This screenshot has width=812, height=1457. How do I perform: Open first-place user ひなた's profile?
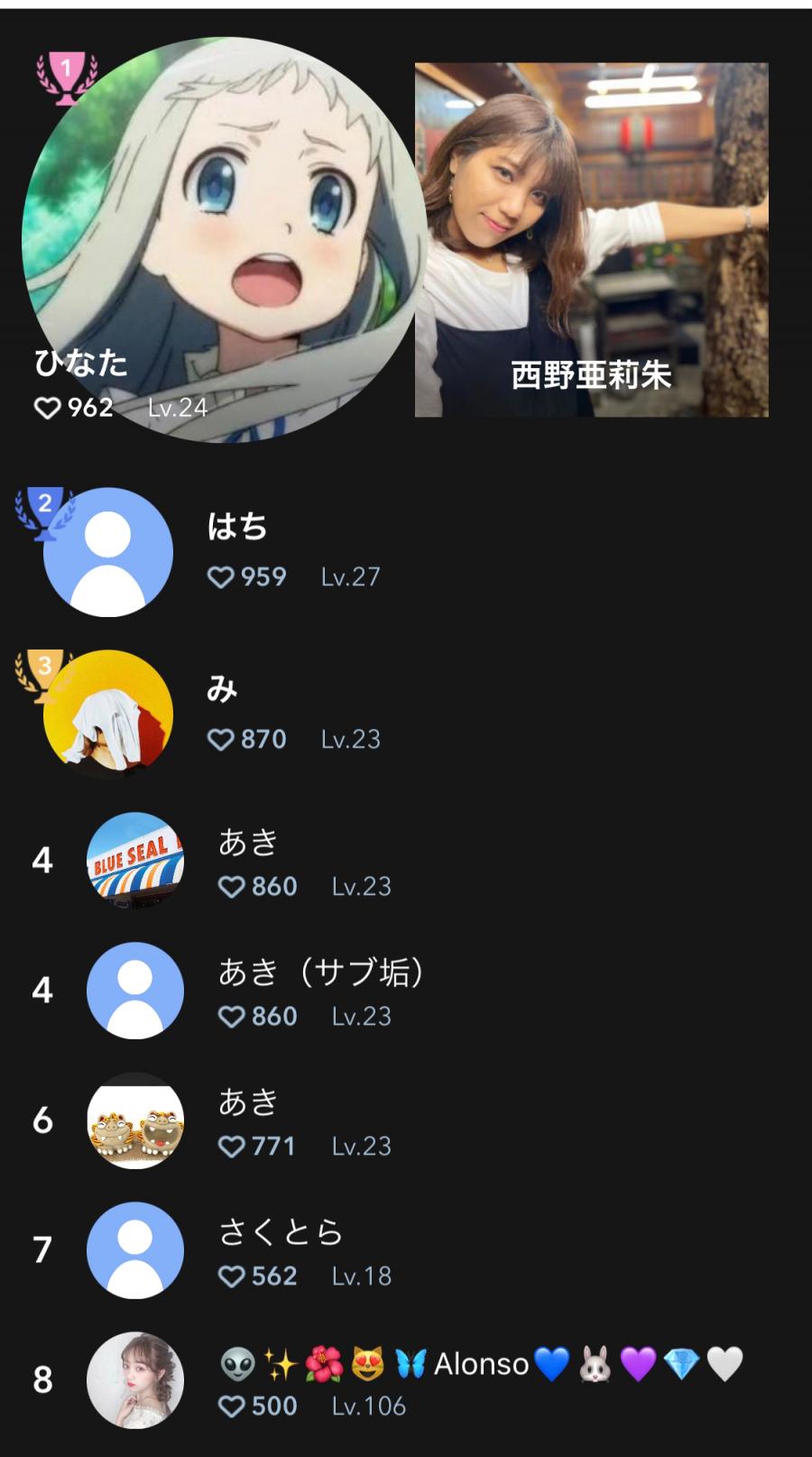(223, 239)
